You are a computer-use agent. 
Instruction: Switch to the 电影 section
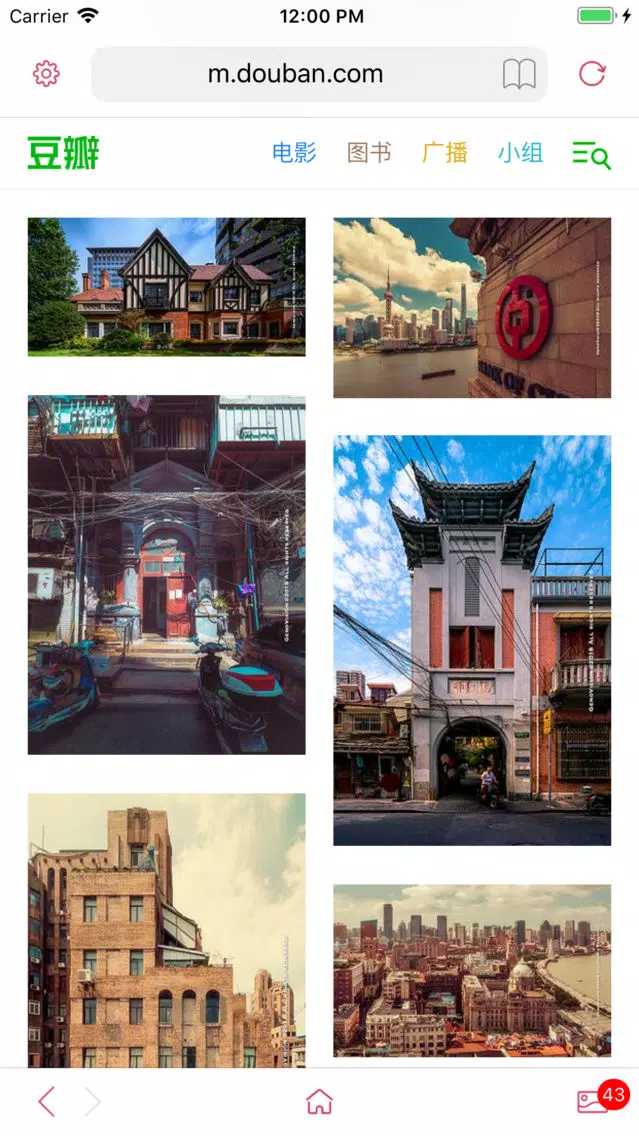[294, 153]
